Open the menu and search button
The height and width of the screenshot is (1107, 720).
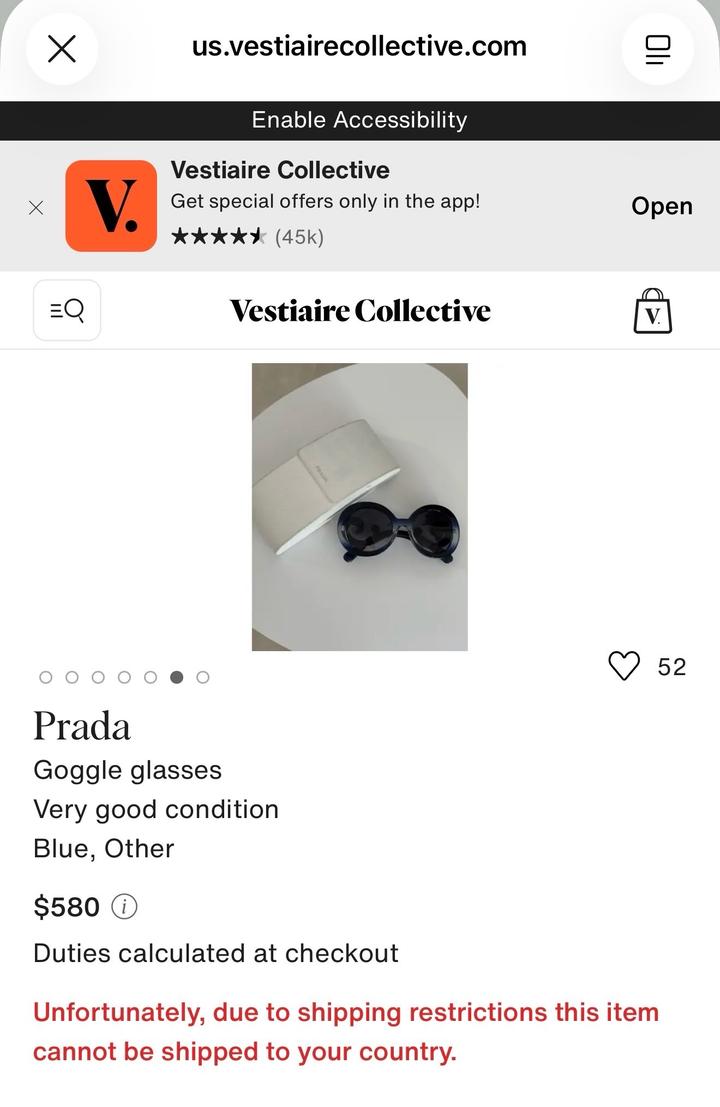click(x=67, y=310)
